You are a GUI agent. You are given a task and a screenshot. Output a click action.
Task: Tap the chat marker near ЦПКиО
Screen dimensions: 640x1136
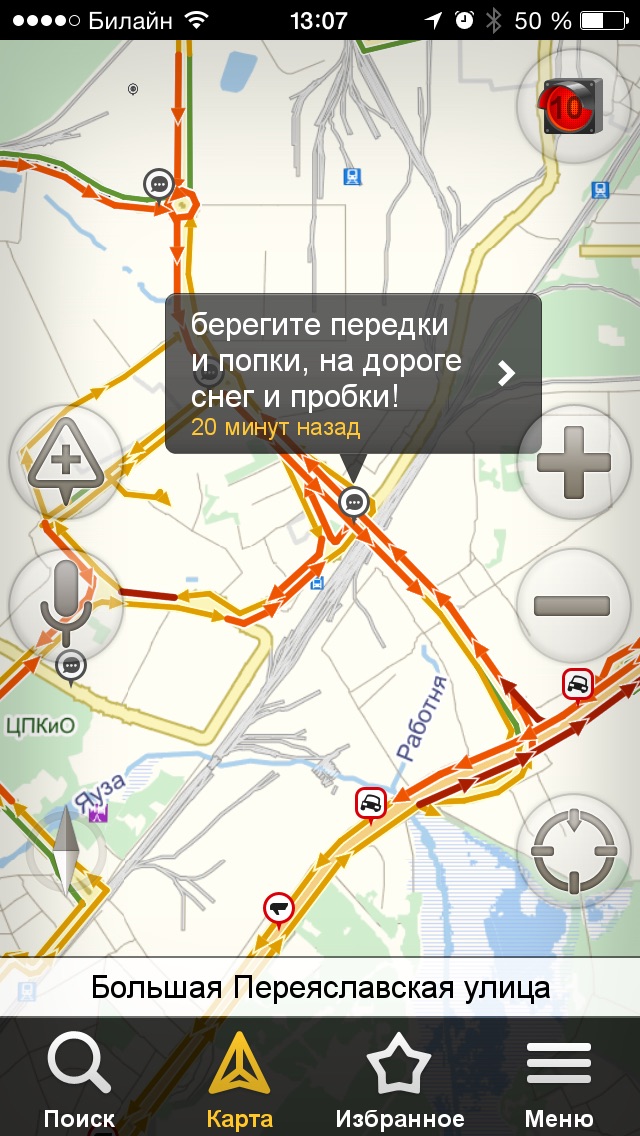(x=70, y=666)
